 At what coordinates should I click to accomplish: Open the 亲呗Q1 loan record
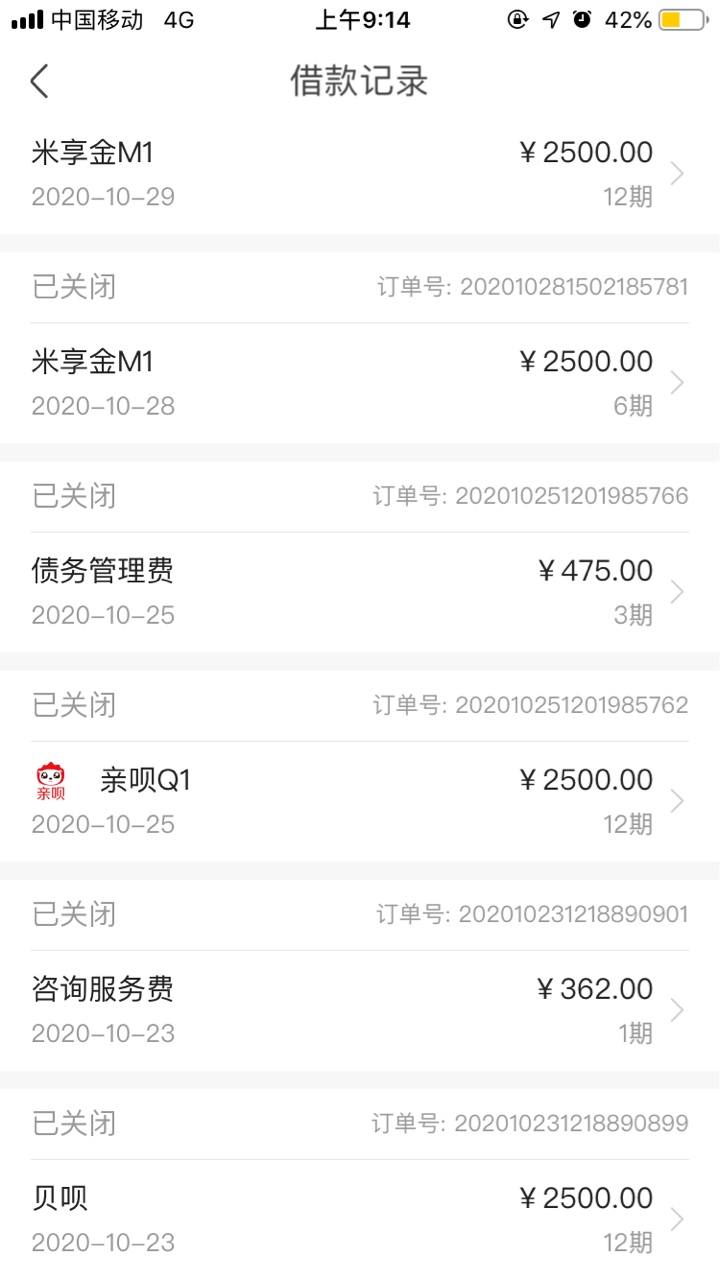point(360,801)
